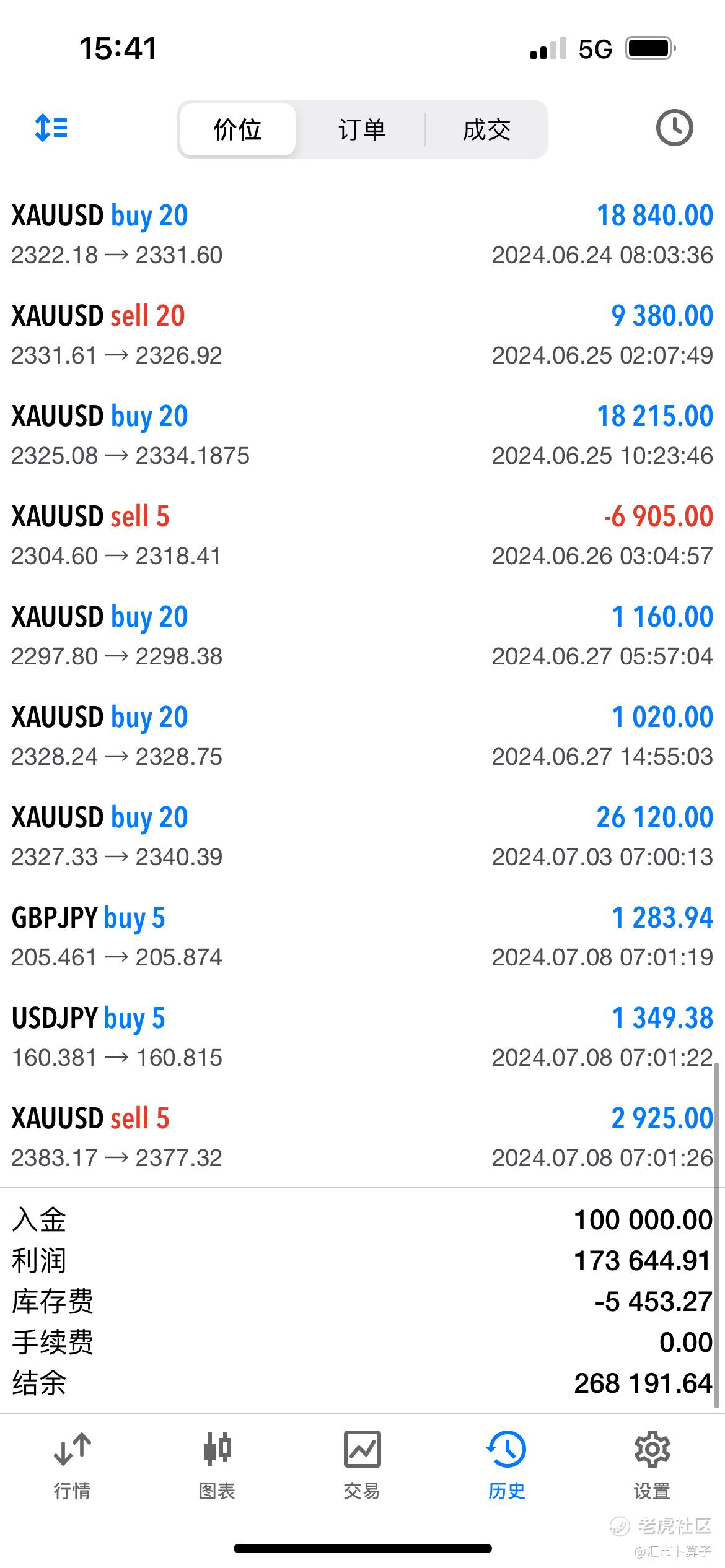Switch to the 成交 segment
This screenshot has width=725, height=1568.
click(x=486, y=129)
